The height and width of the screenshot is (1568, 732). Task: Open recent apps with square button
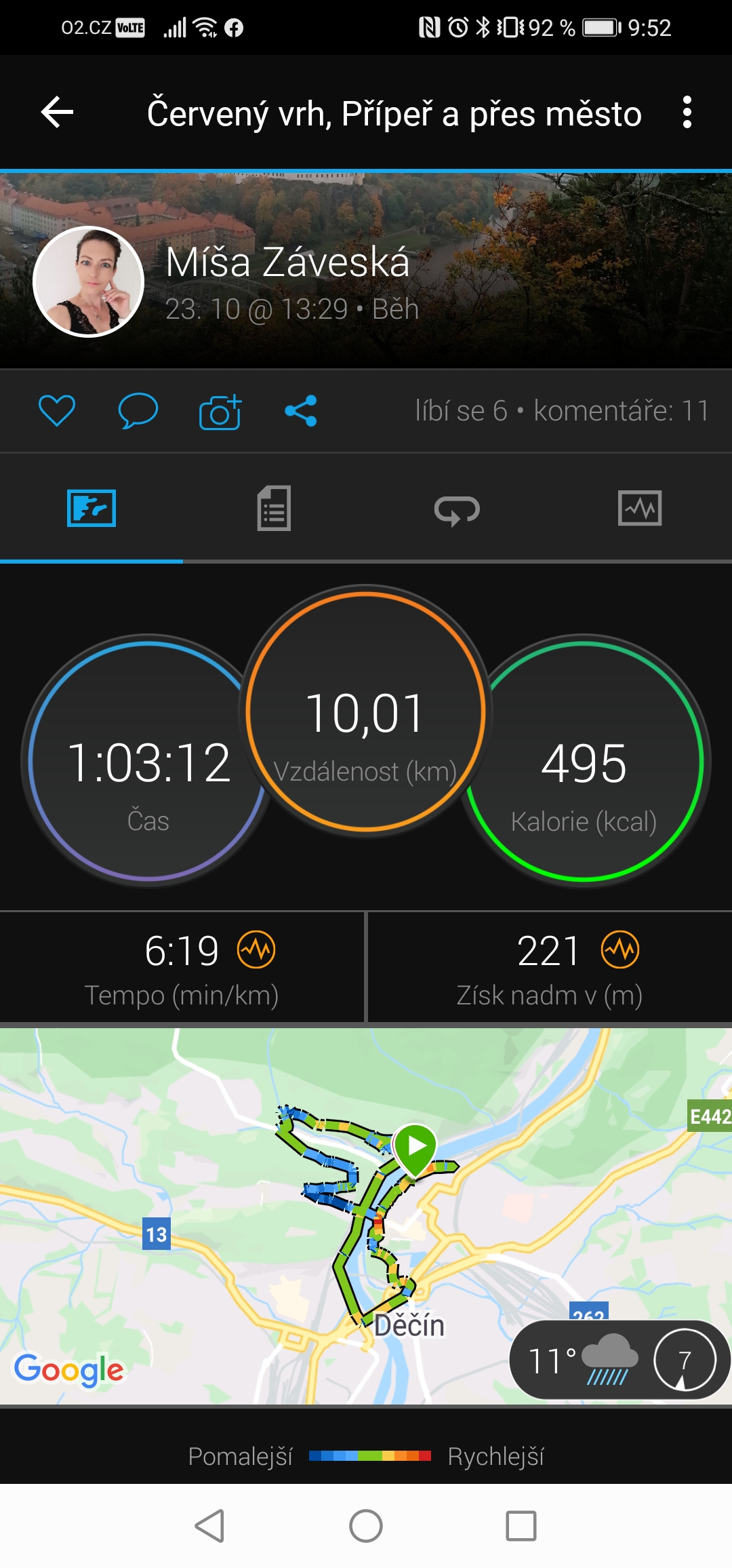[521, 1526]
